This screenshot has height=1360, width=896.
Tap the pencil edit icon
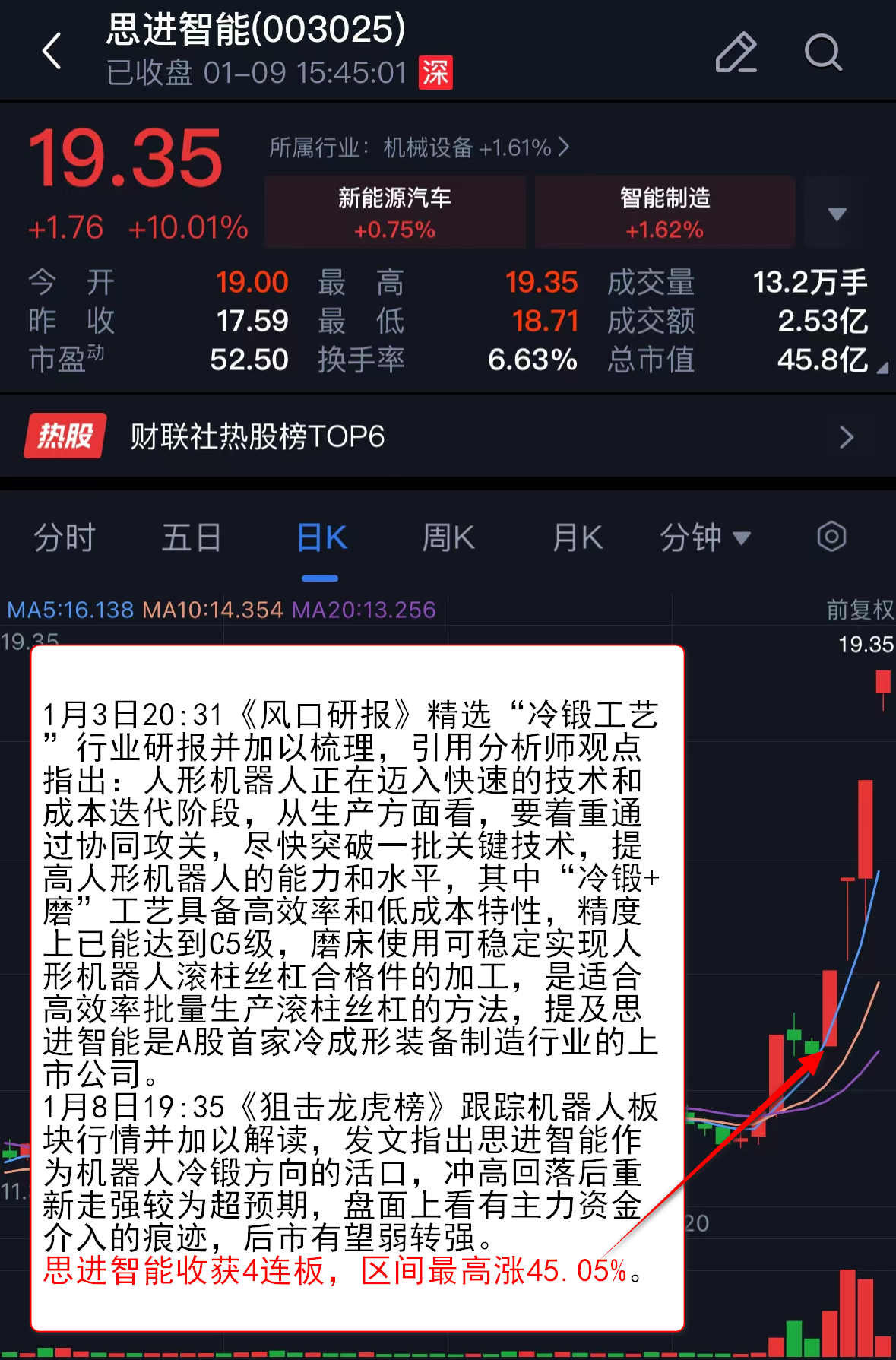(736, 52)
